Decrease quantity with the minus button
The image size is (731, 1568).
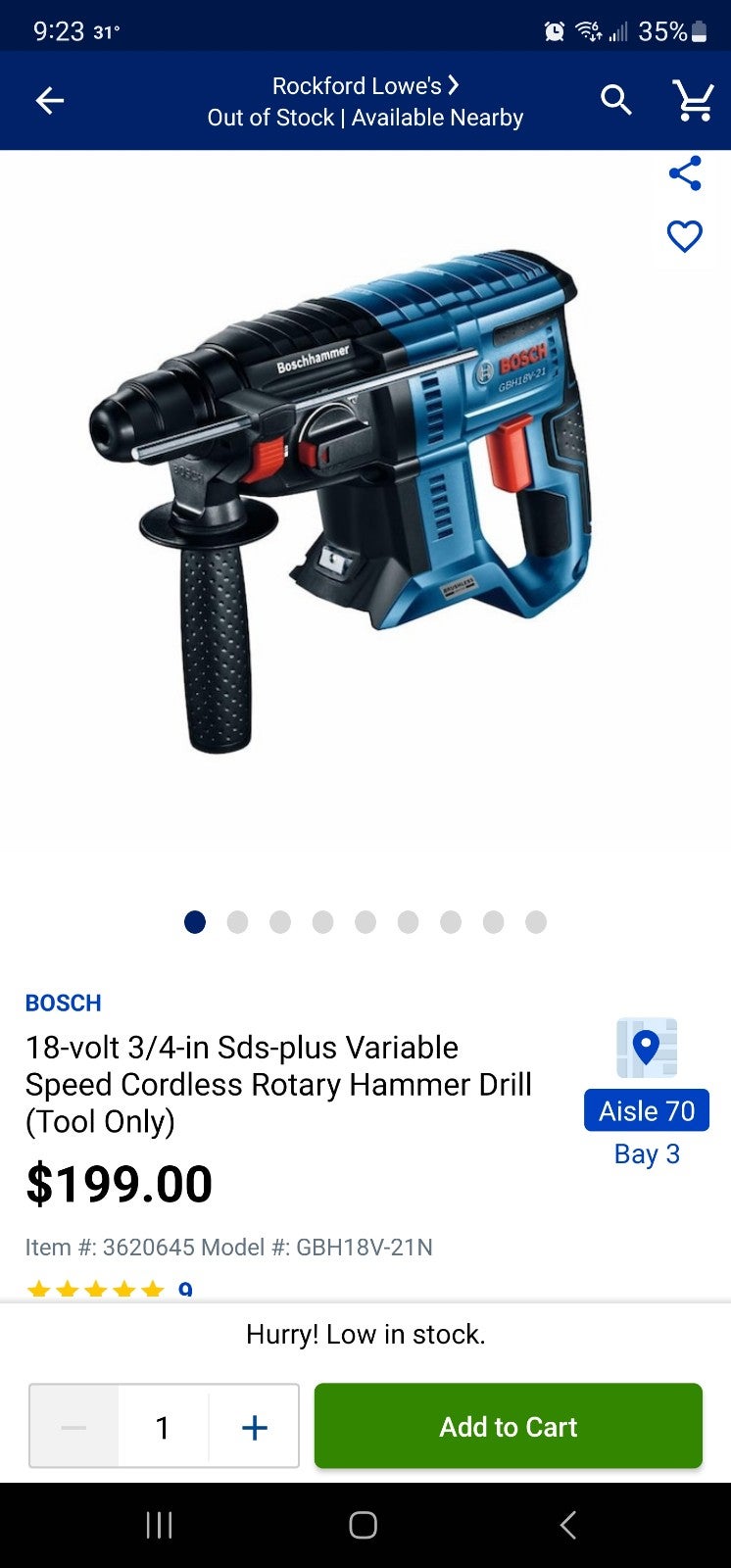pos(74,1427)
